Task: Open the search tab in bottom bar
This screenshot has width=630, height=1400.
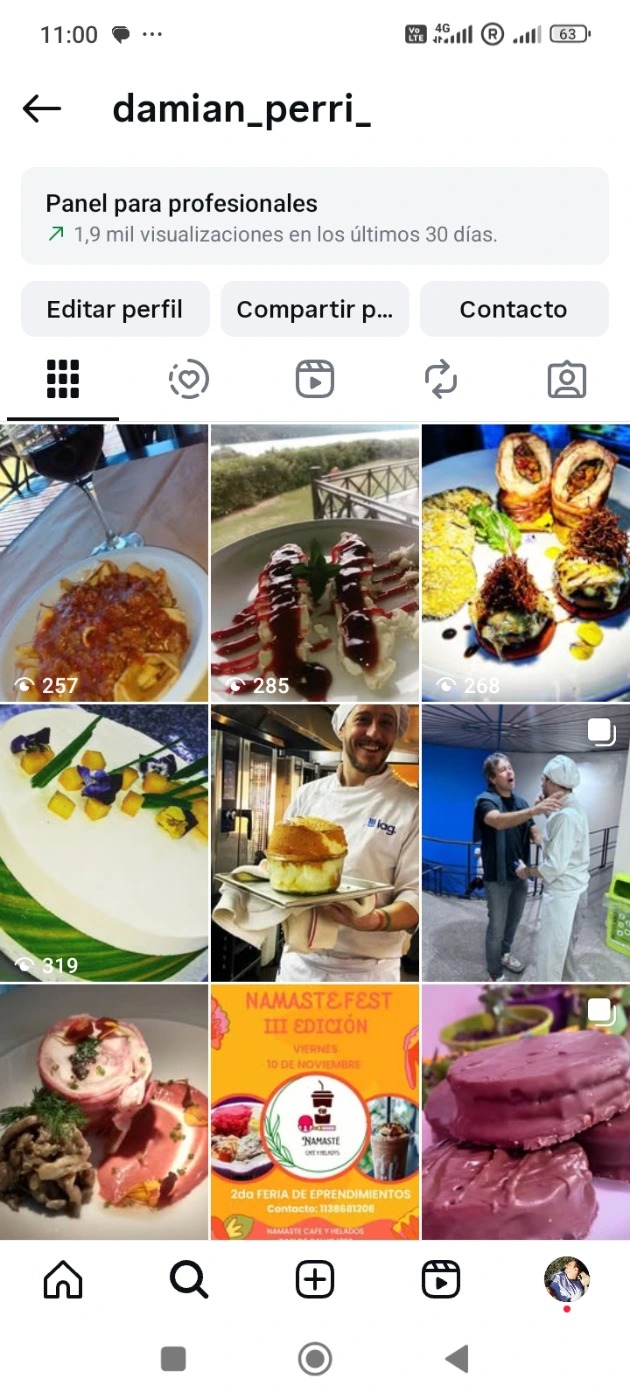Action: pyautogui.click(x=188, y=1280)
